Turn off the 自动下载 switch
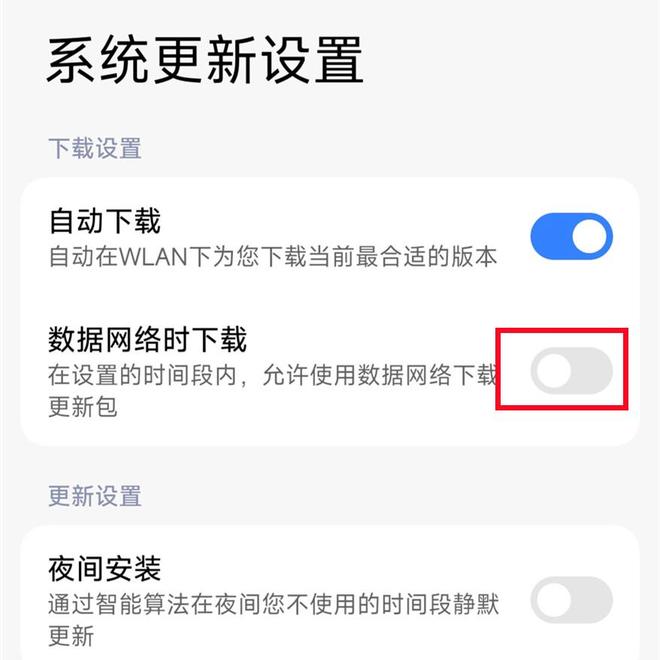The width and height of the screenshot is (660, 660). click(x=570, y=237)
